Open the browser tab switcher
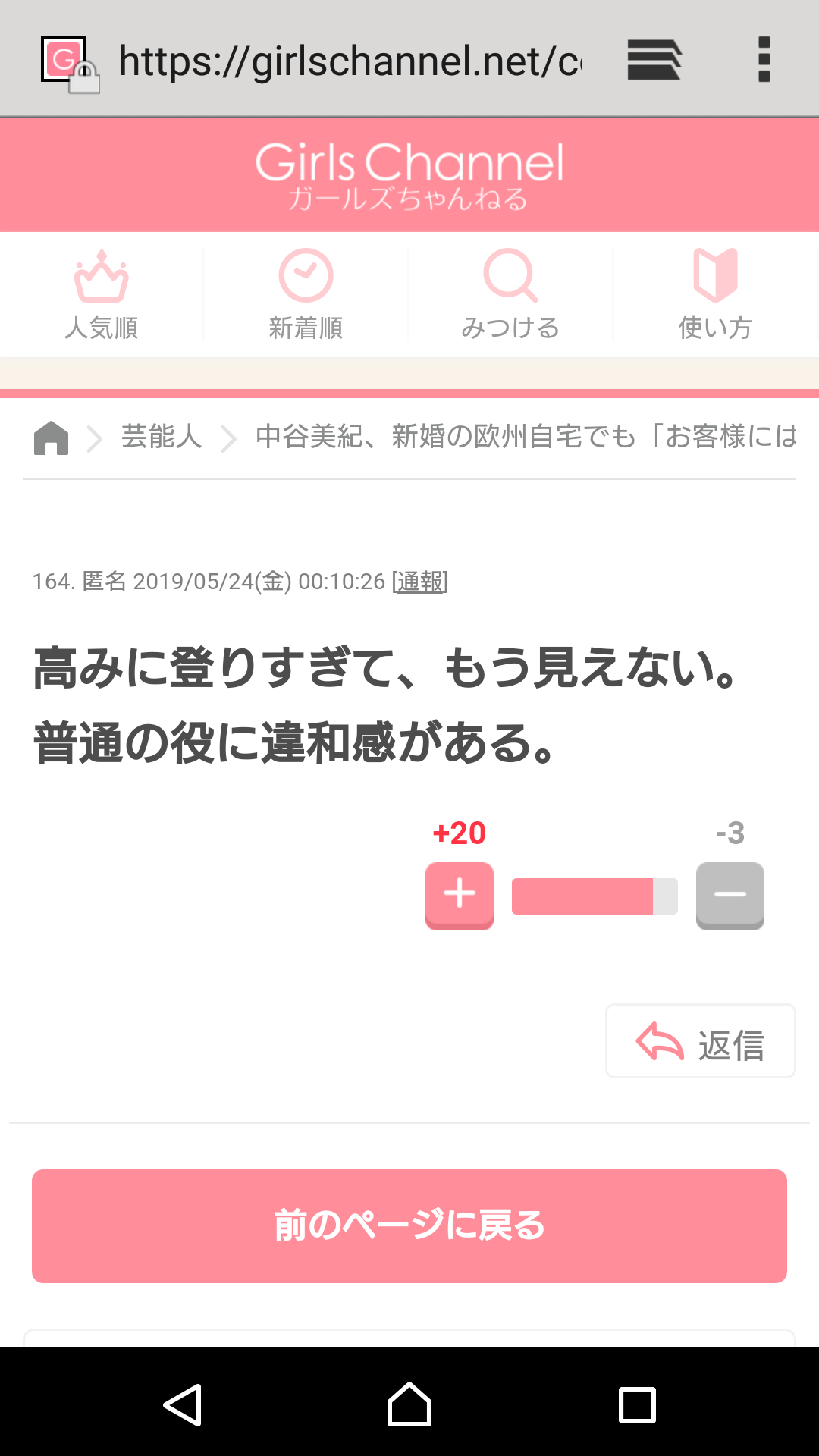The height and width of the screenshot is (1456, 819). [654, 58]
